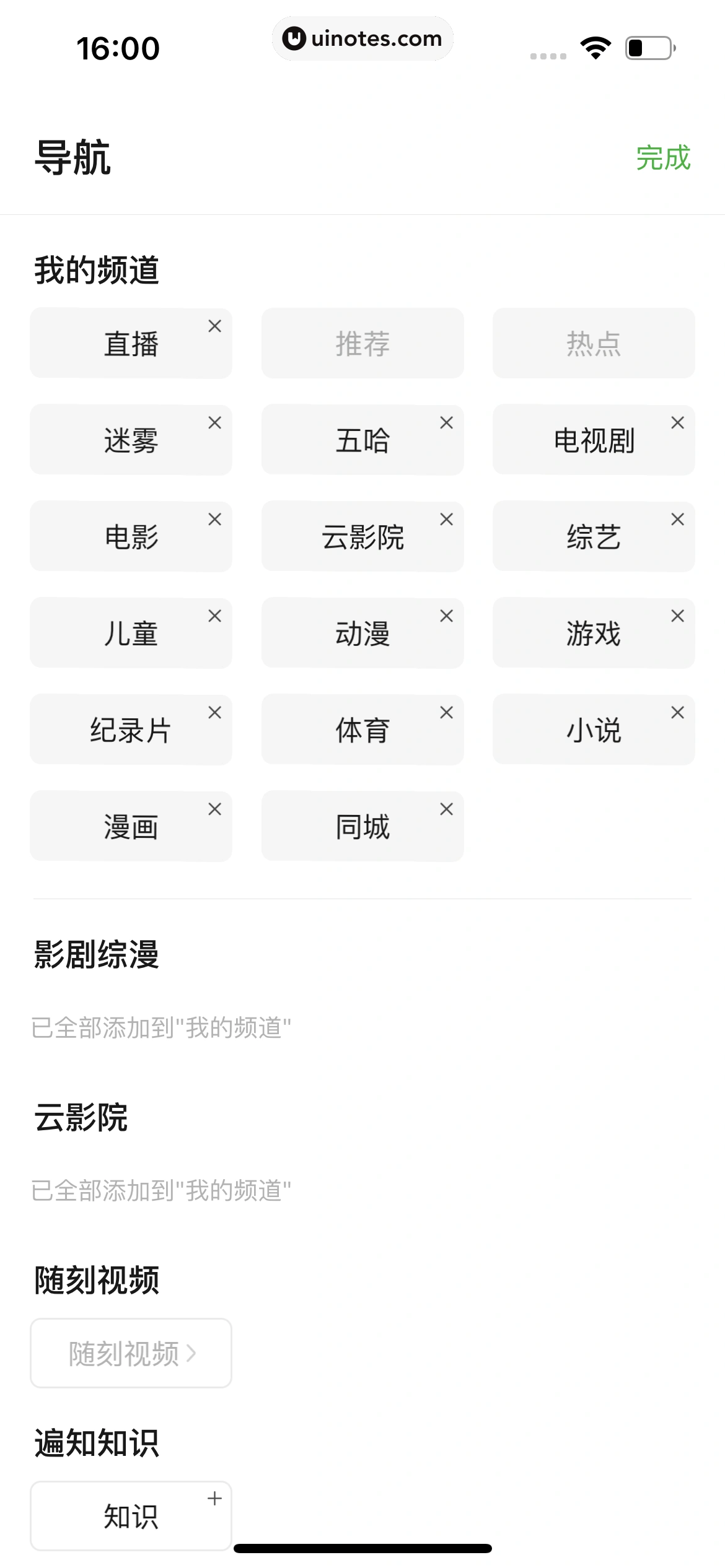Remove the 同城 channel
This screenshot has height=1568, width=725.
pos(447,809)
